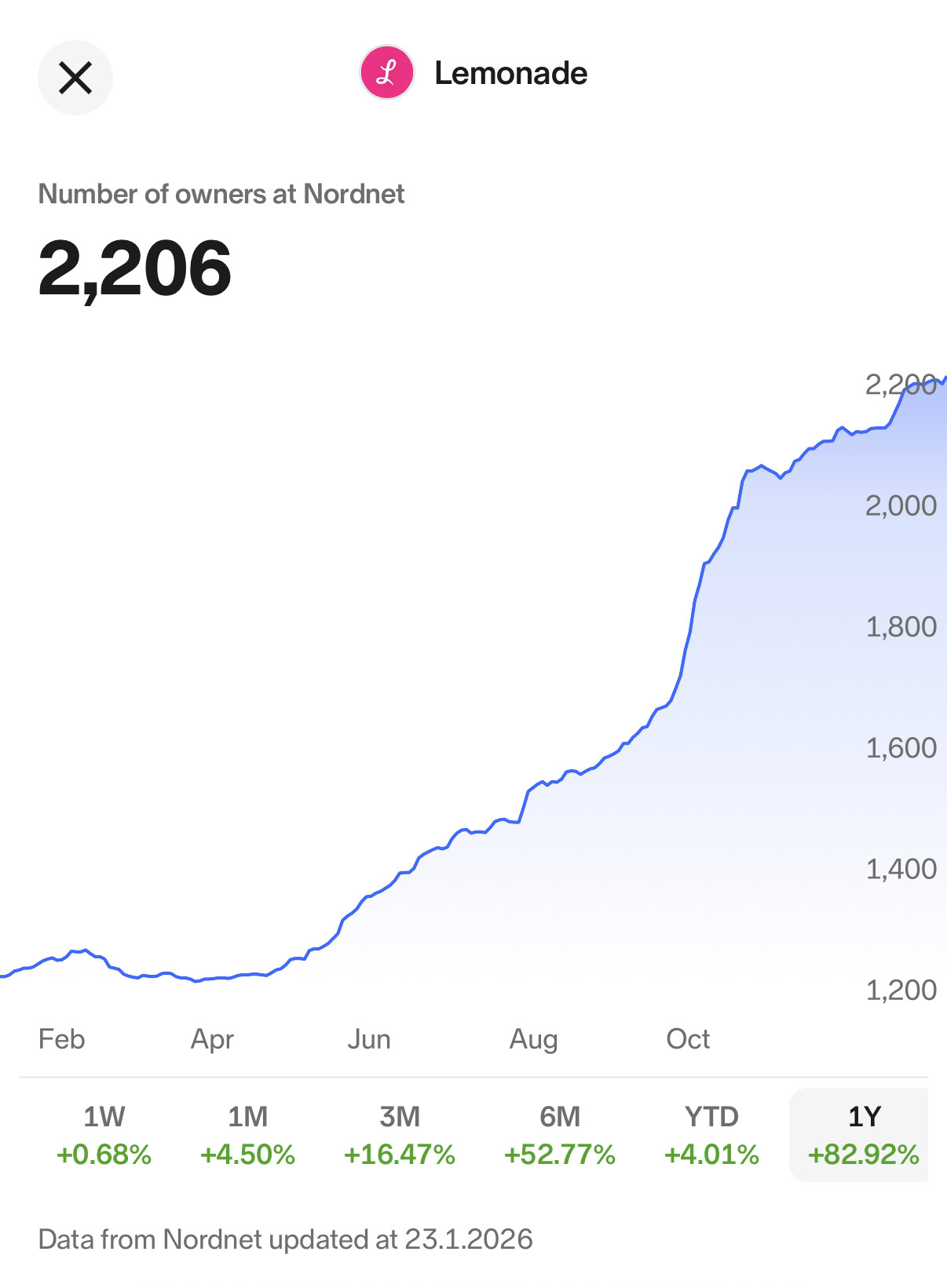This screenshot has height=1288, width=947.
Task: Select the YTD period
Action: (711, 1134)
